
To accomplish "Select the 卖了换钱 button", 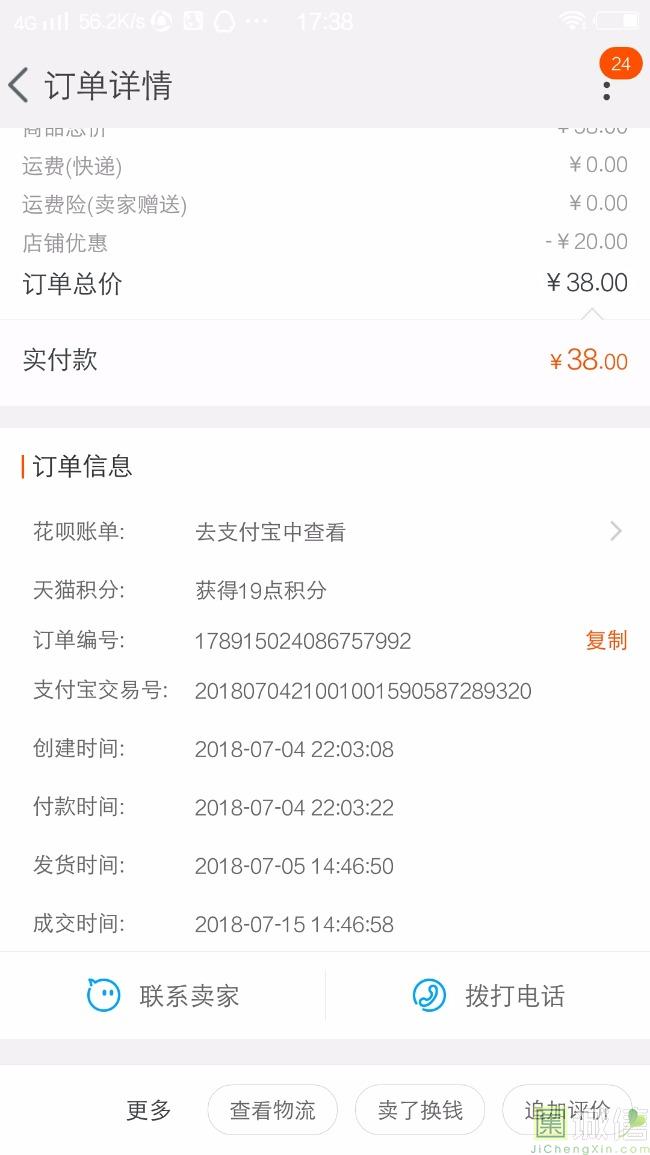I will click(420, 1110).
